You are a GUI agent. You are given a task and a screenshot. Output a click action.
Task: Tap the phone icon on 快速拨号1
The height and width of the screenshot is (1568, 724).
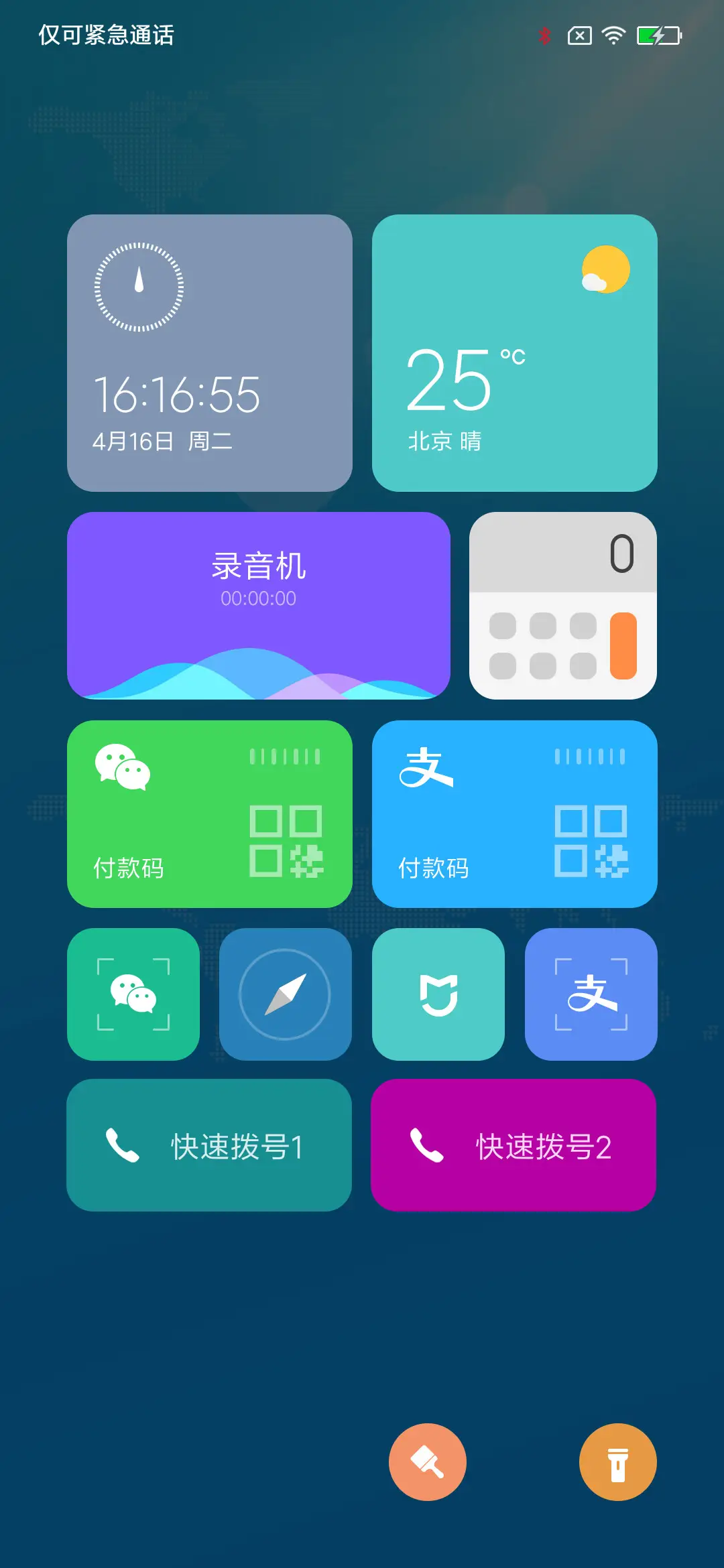(x=123, y=1144)
